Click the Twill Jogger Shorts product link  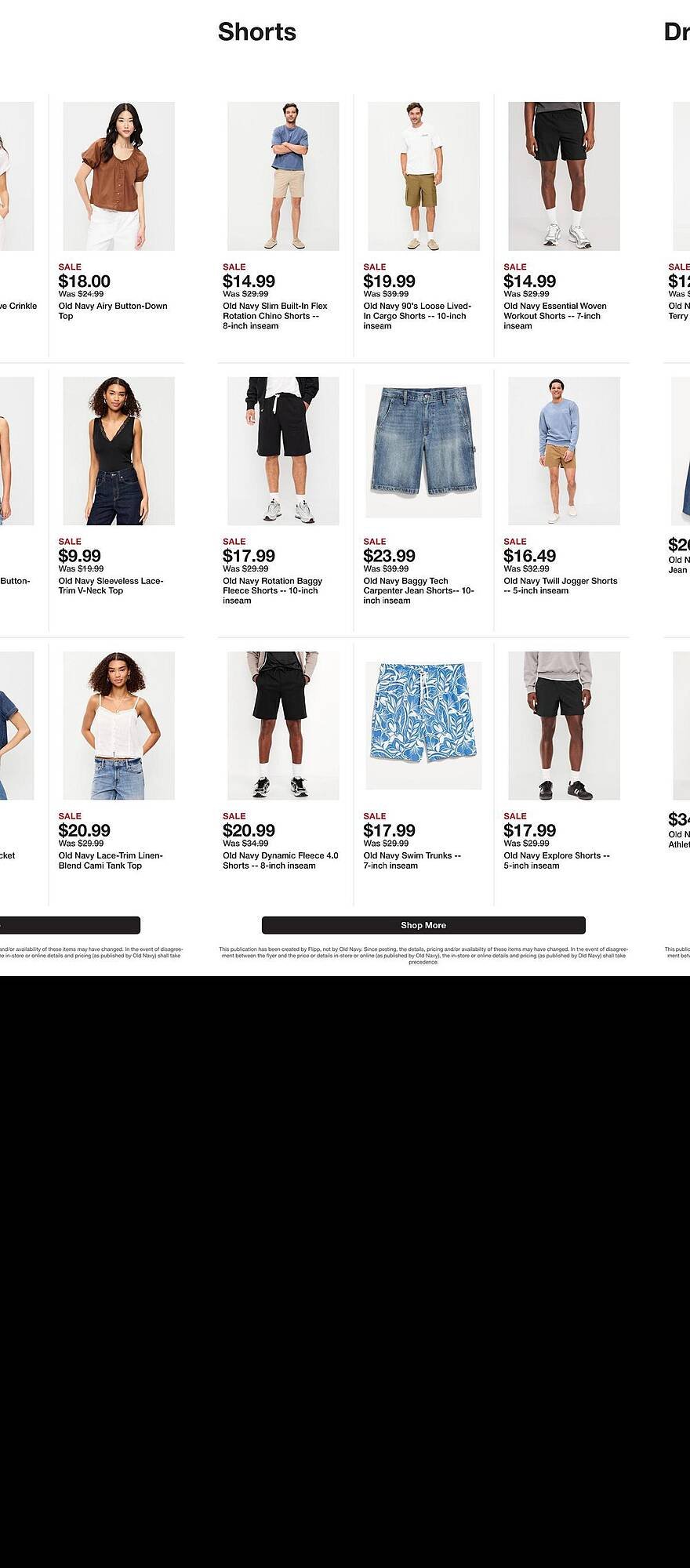560,586
